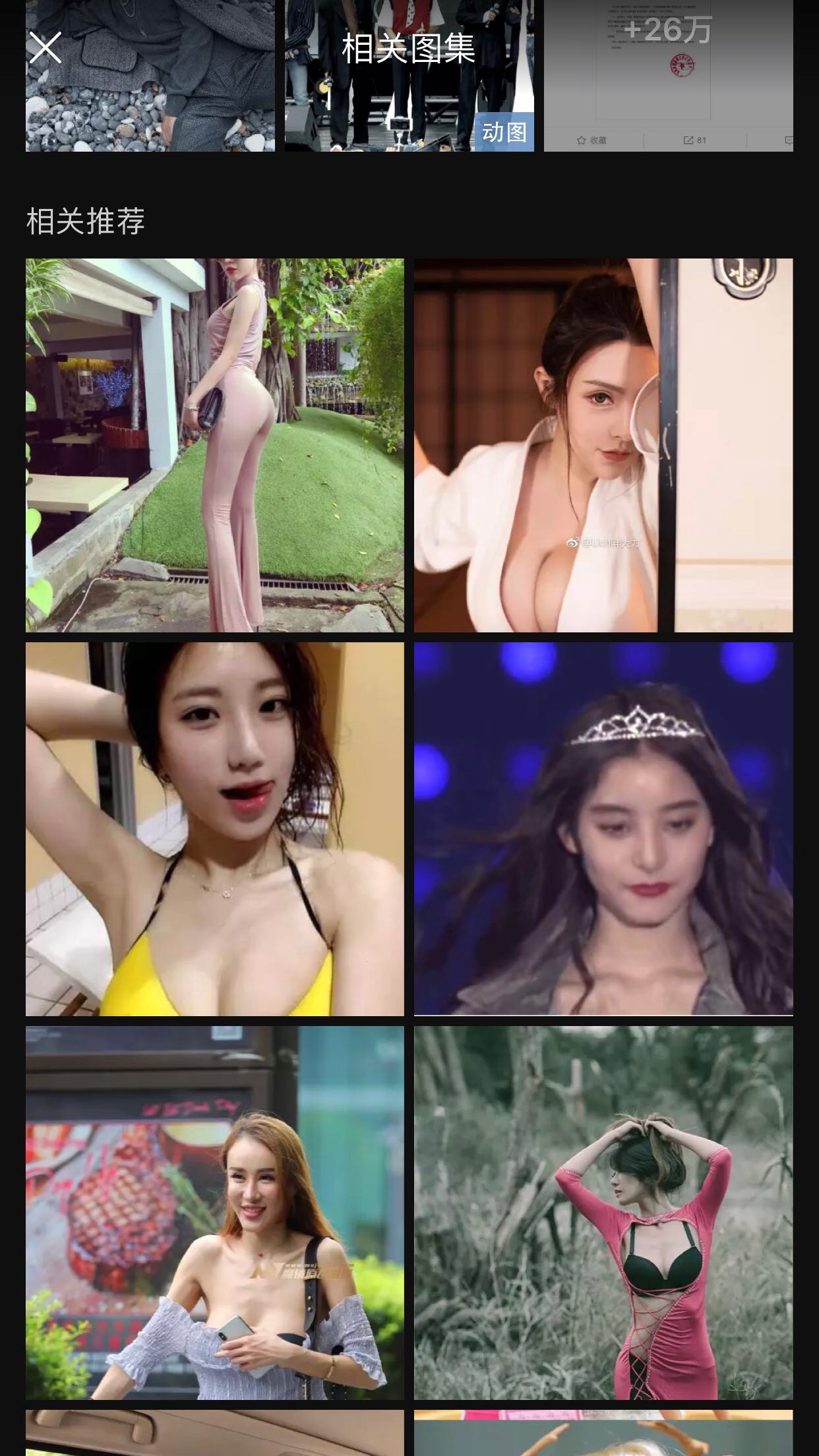Open the recommended photo with silver tiara
Image resolution: width=819 pixels, height=1456 pixels.
pyautogui.click(x=603, y=829)
